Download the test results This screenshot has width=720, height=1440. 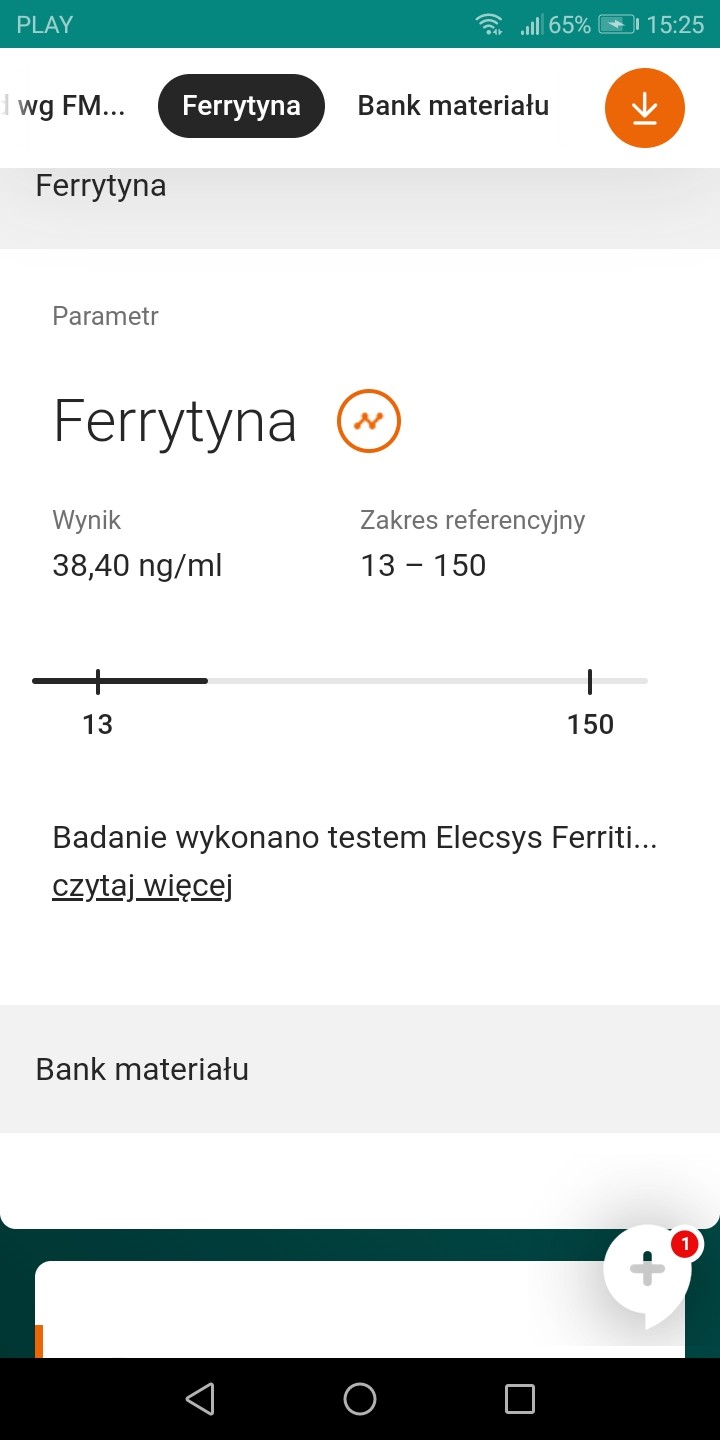[644, 108]
